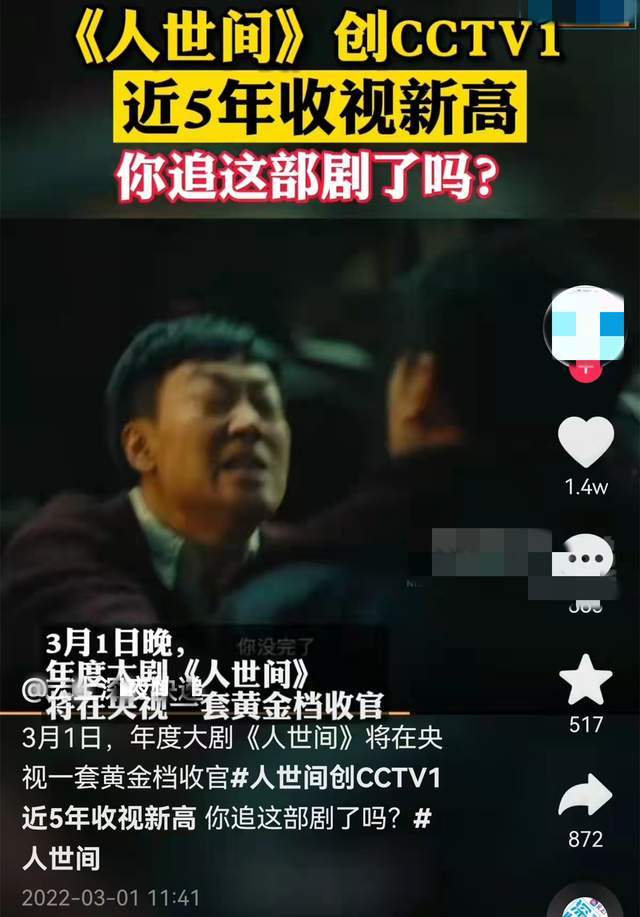Open hashtag #人世间创CCTV1近5年收视新高
640x917 pixels.
[x=340, y=779]
